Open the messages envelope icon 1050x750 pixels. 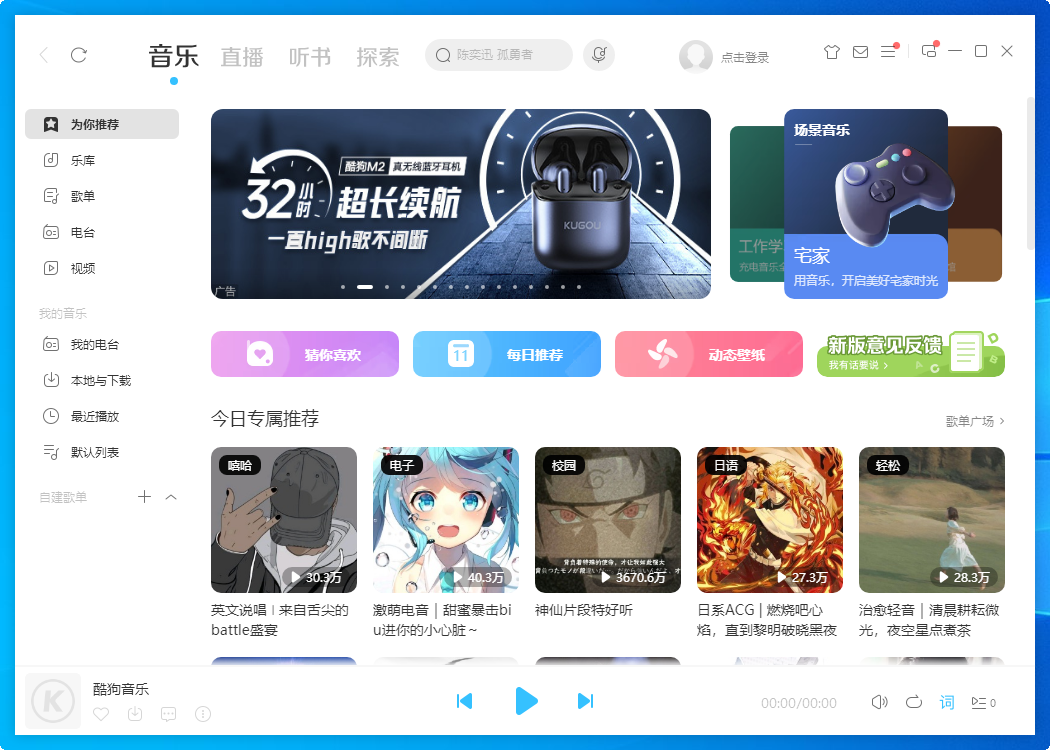click(860, 52)
